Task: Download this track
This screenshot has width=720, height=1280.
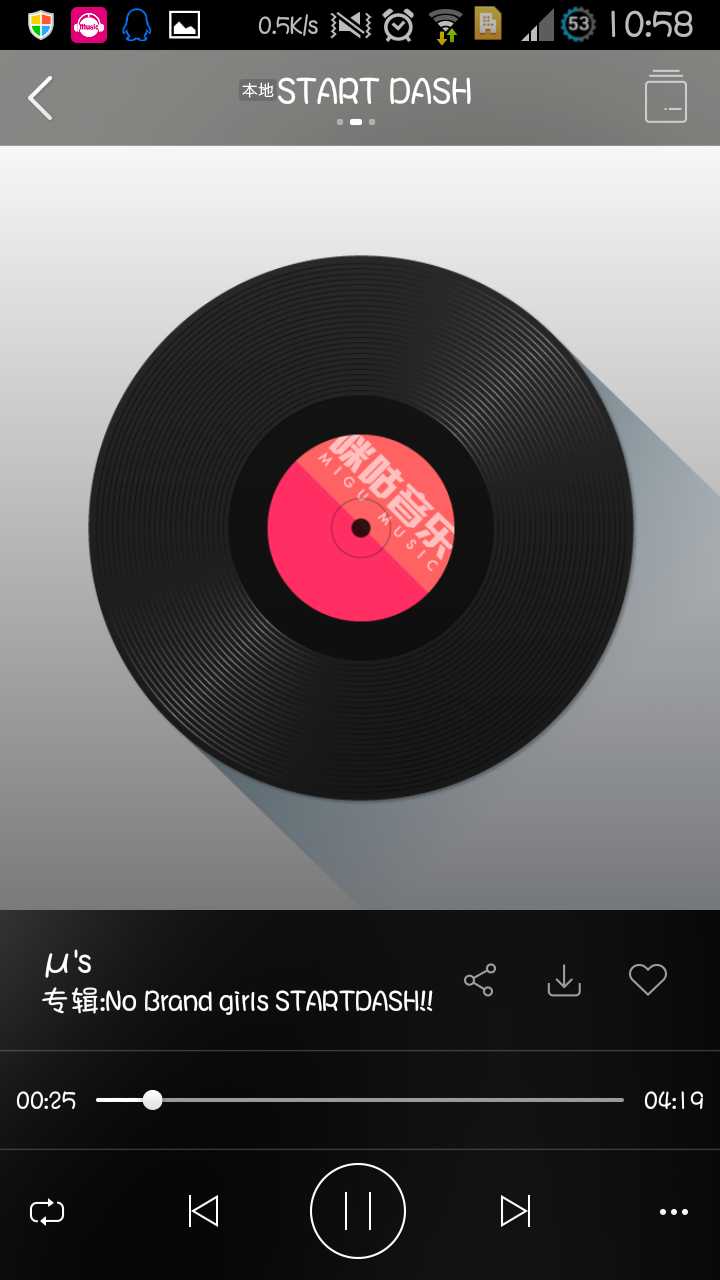Action: click(564, 980)
